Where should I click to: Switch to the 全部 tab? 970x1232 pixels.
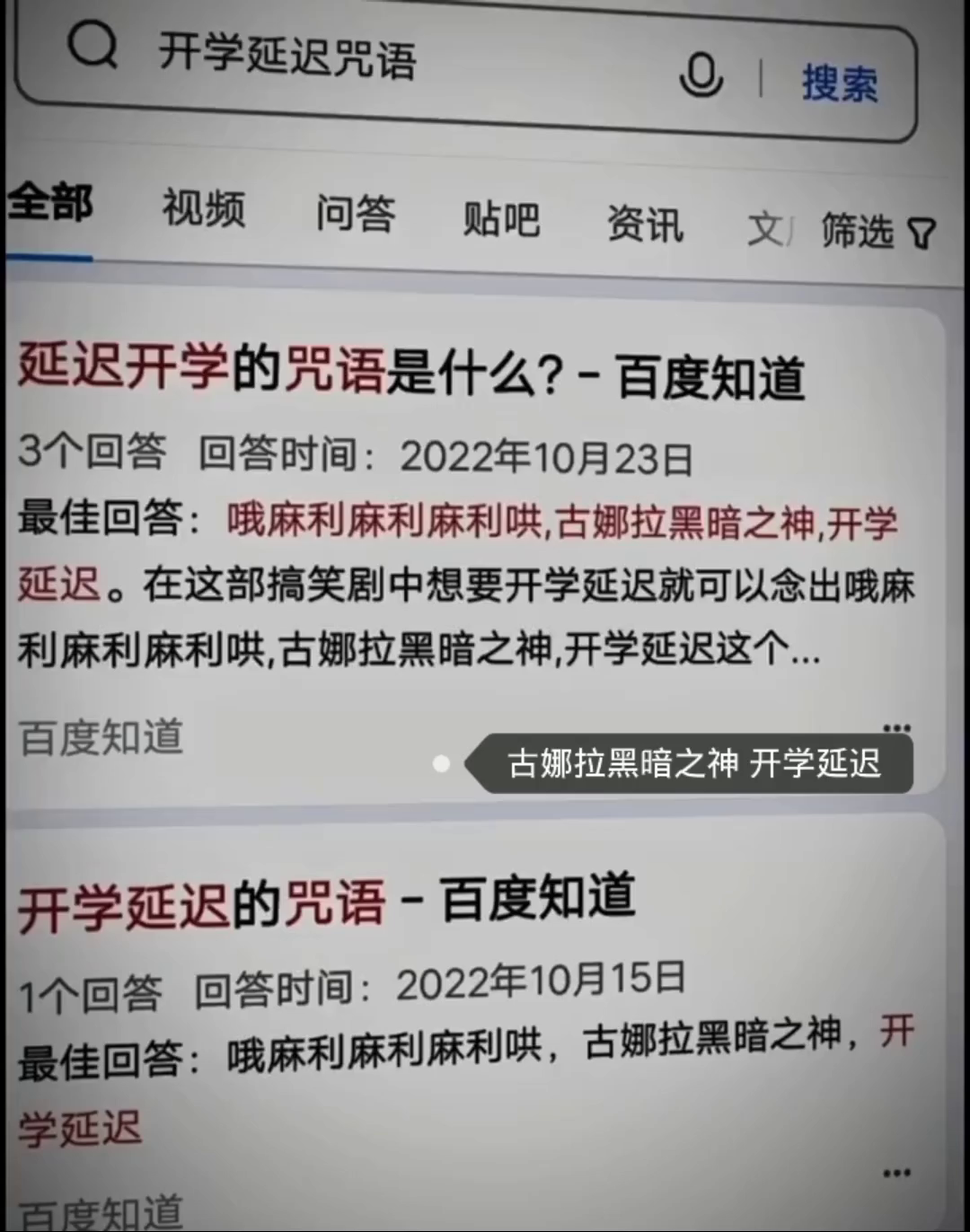tap(50, 202)
